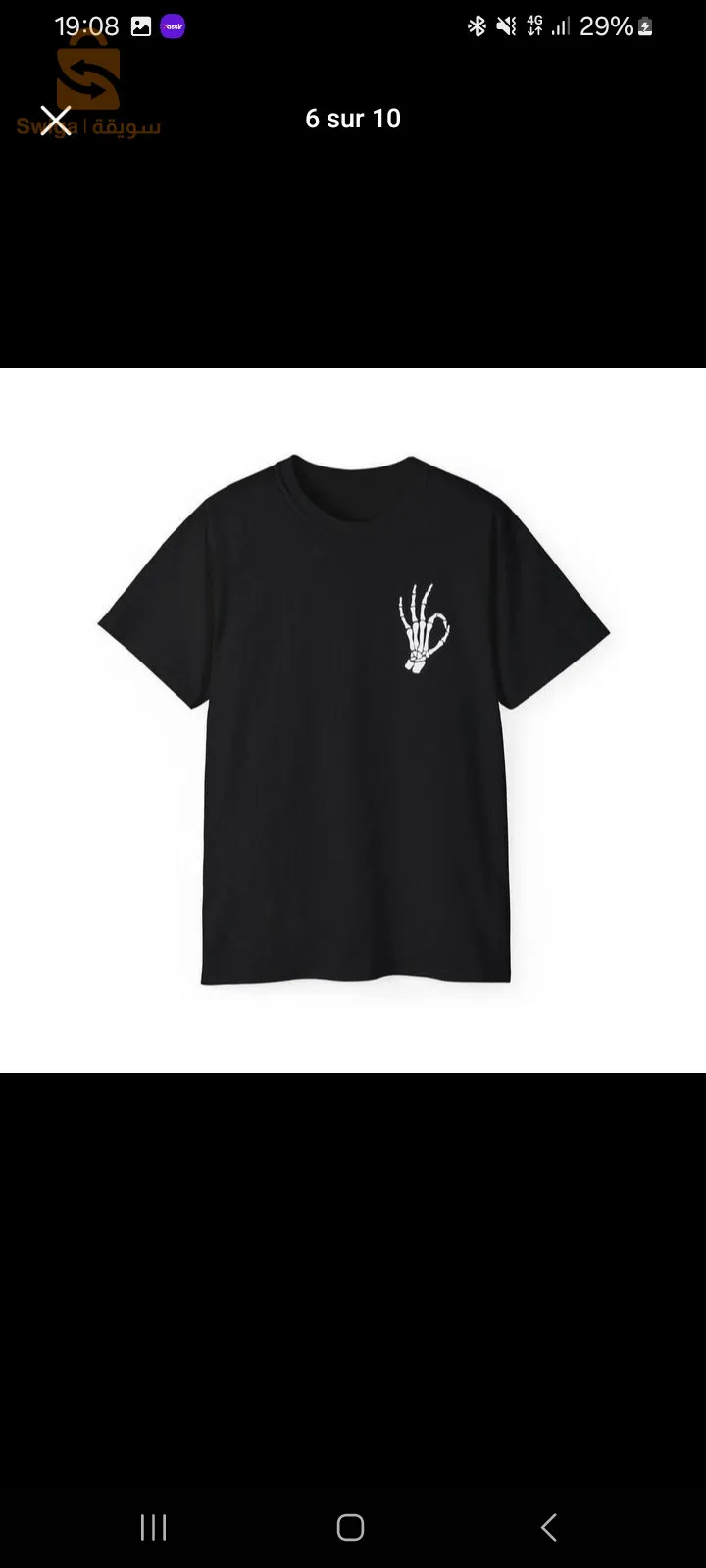Open recent apps from the navigation bar
The width and height of the screenshot is (706, 1568).
(x=154, y=1527)
